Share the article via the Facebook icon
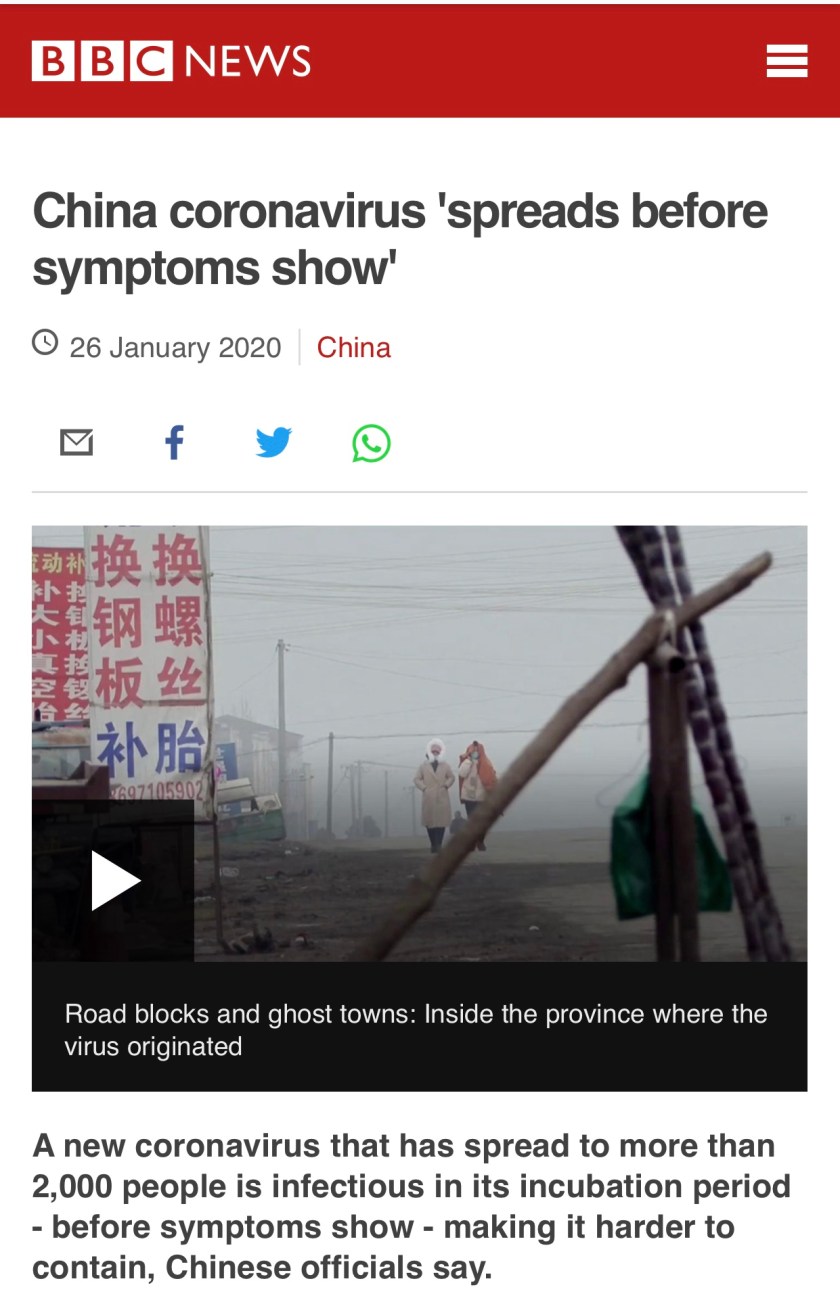This screenshot has height=1300, width=840. [x=175, y=441]
